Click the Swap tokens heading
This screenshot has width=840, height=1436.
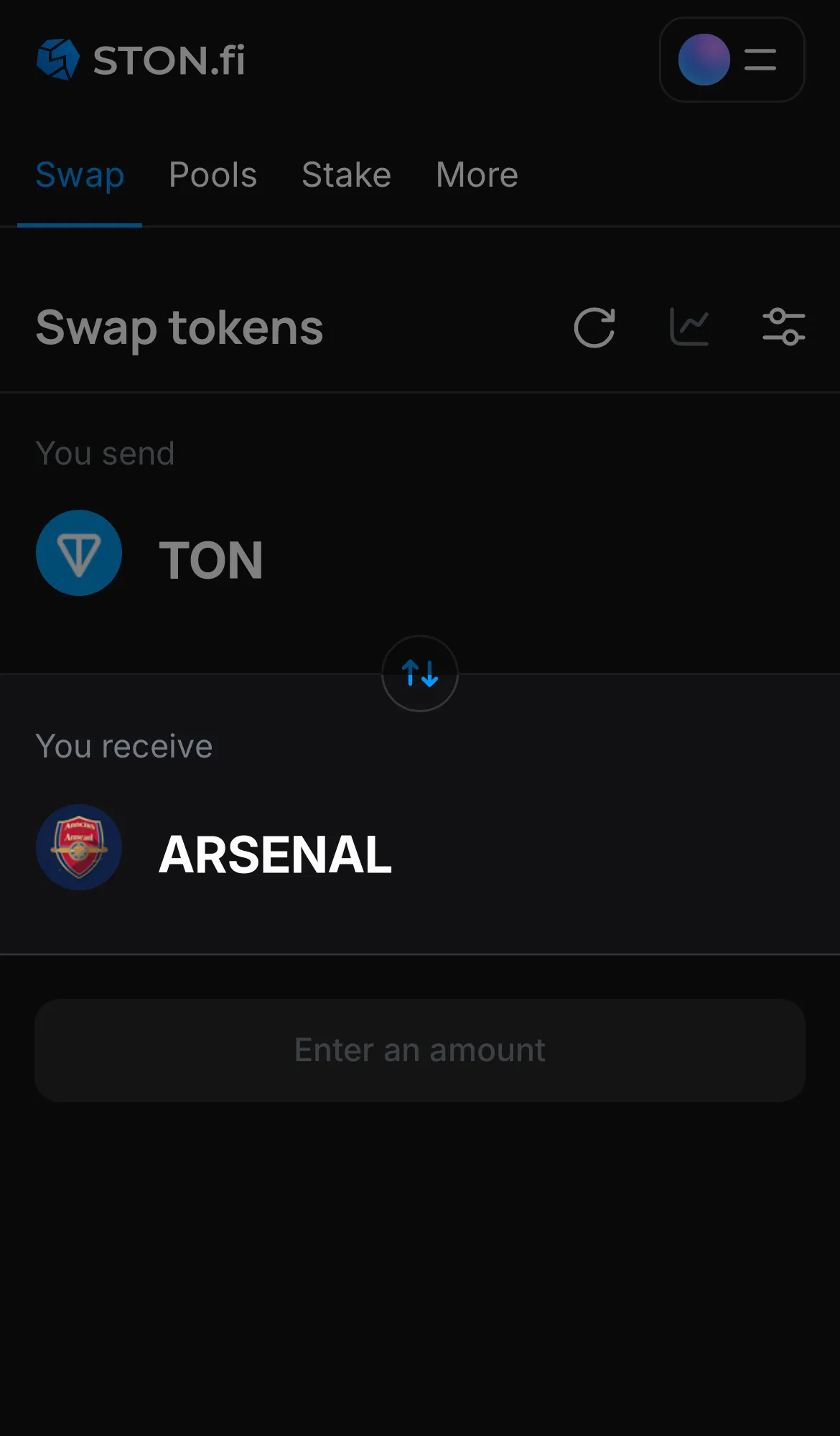(x=180, y=327)
